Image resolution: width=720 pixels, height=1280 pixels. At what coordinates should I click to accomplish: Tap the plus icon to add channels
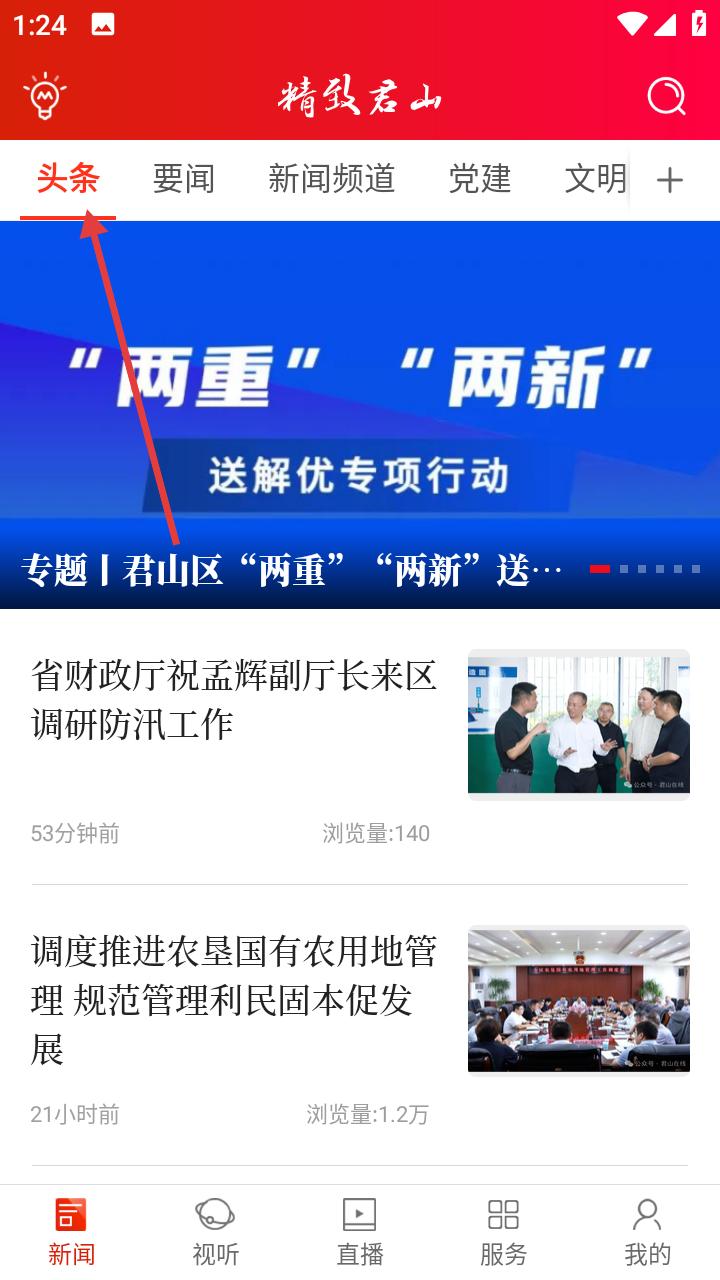669,180
